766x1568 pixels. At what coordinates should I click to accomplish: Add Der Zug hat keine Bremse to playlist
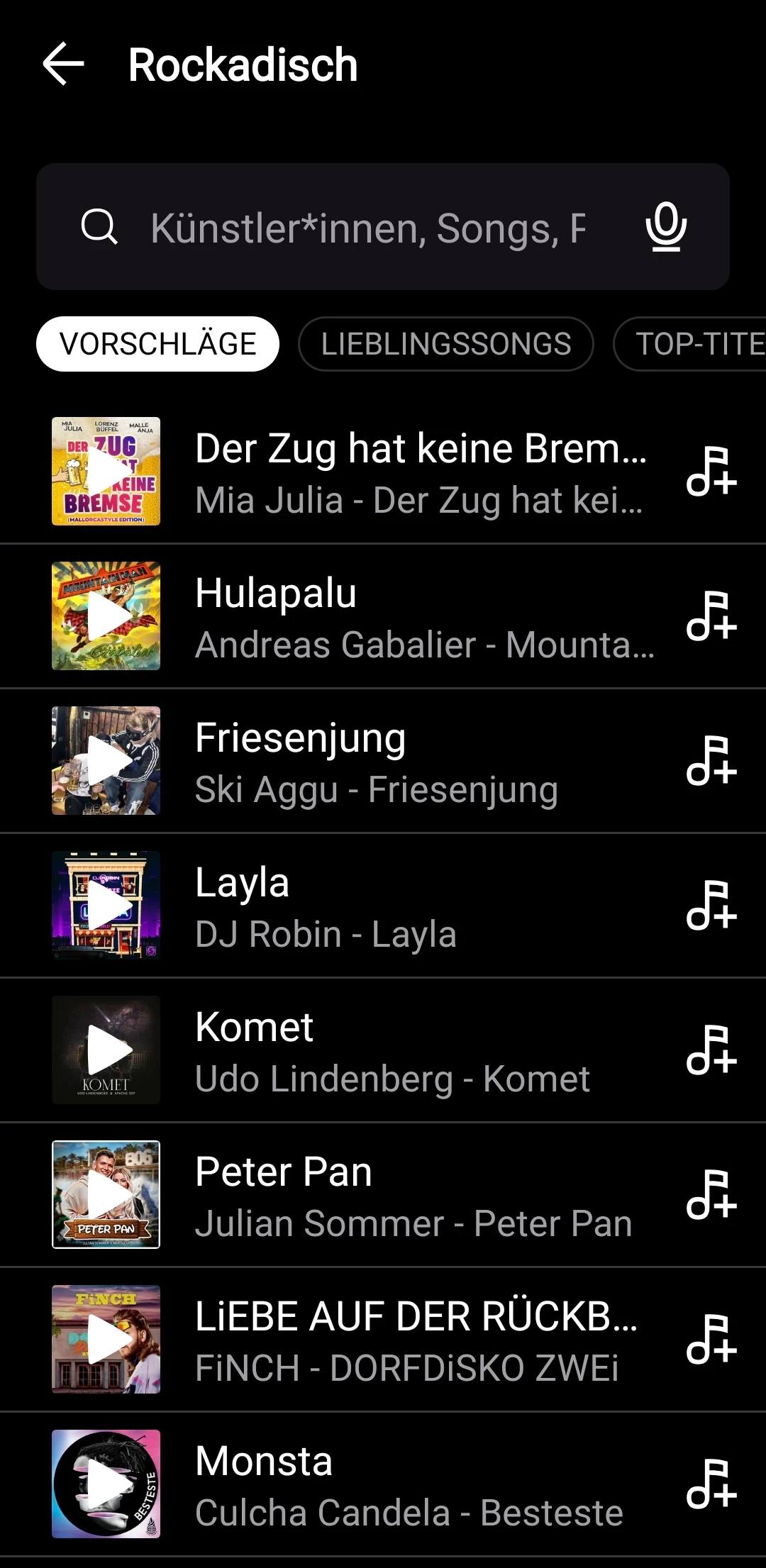tap(711, 472)
